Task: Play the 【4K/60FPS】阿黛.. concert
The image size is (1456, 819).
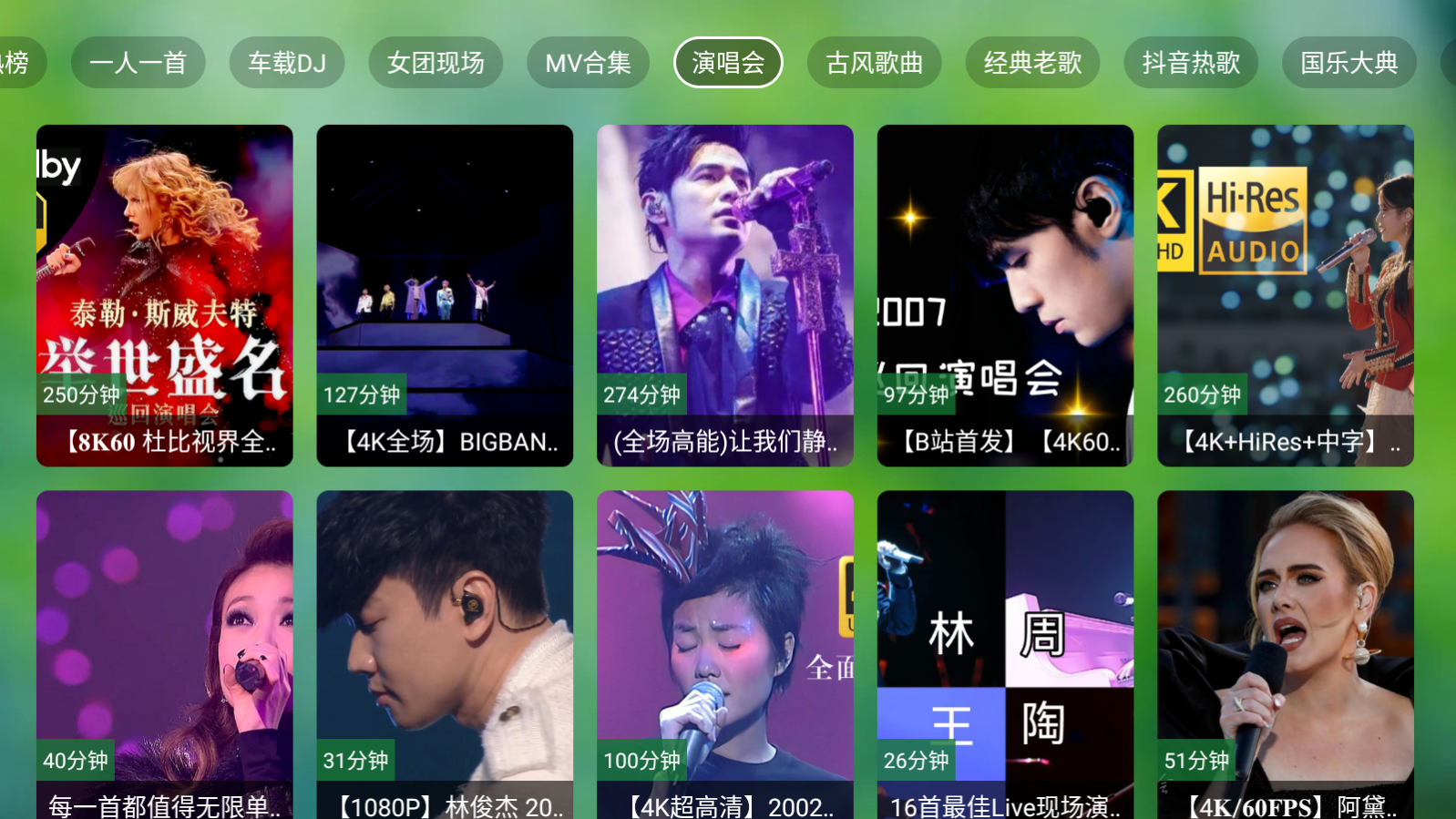Action: (x=1286, y=654)
